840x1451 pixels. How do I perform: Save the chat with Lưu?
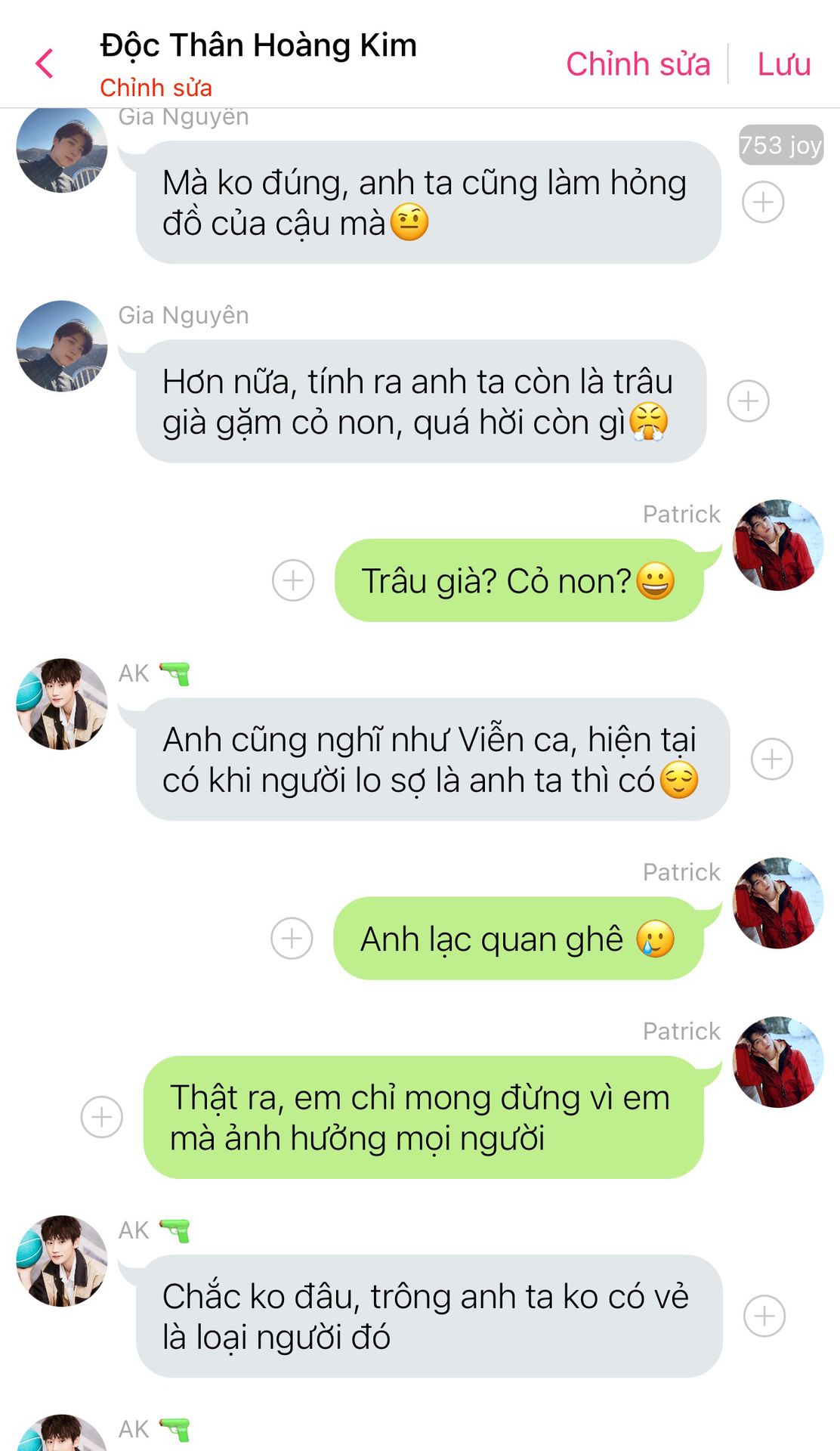[784, 64]
